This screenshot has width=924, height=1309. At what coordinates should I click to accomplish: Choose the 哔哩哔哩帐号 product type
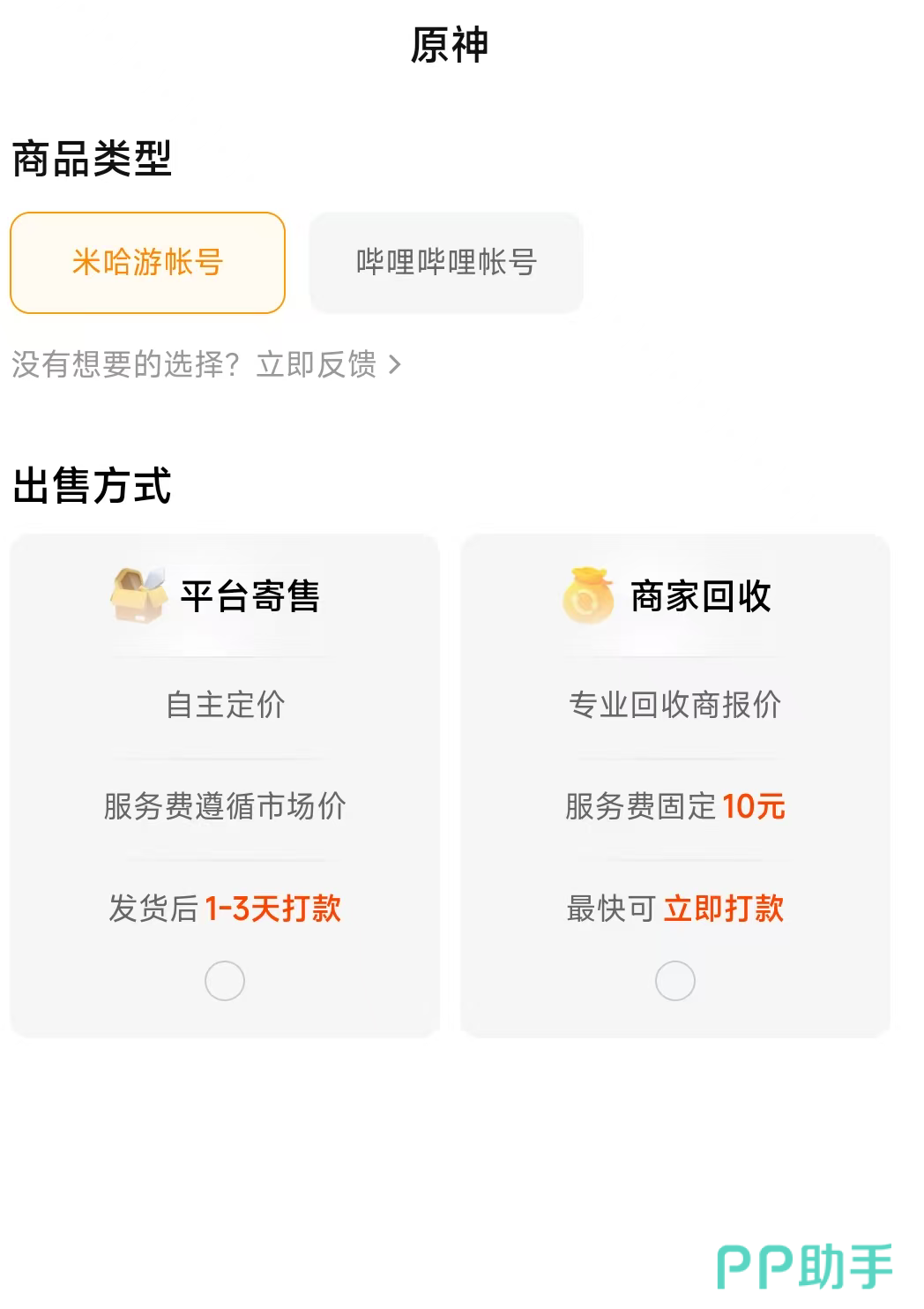[446, 263]
